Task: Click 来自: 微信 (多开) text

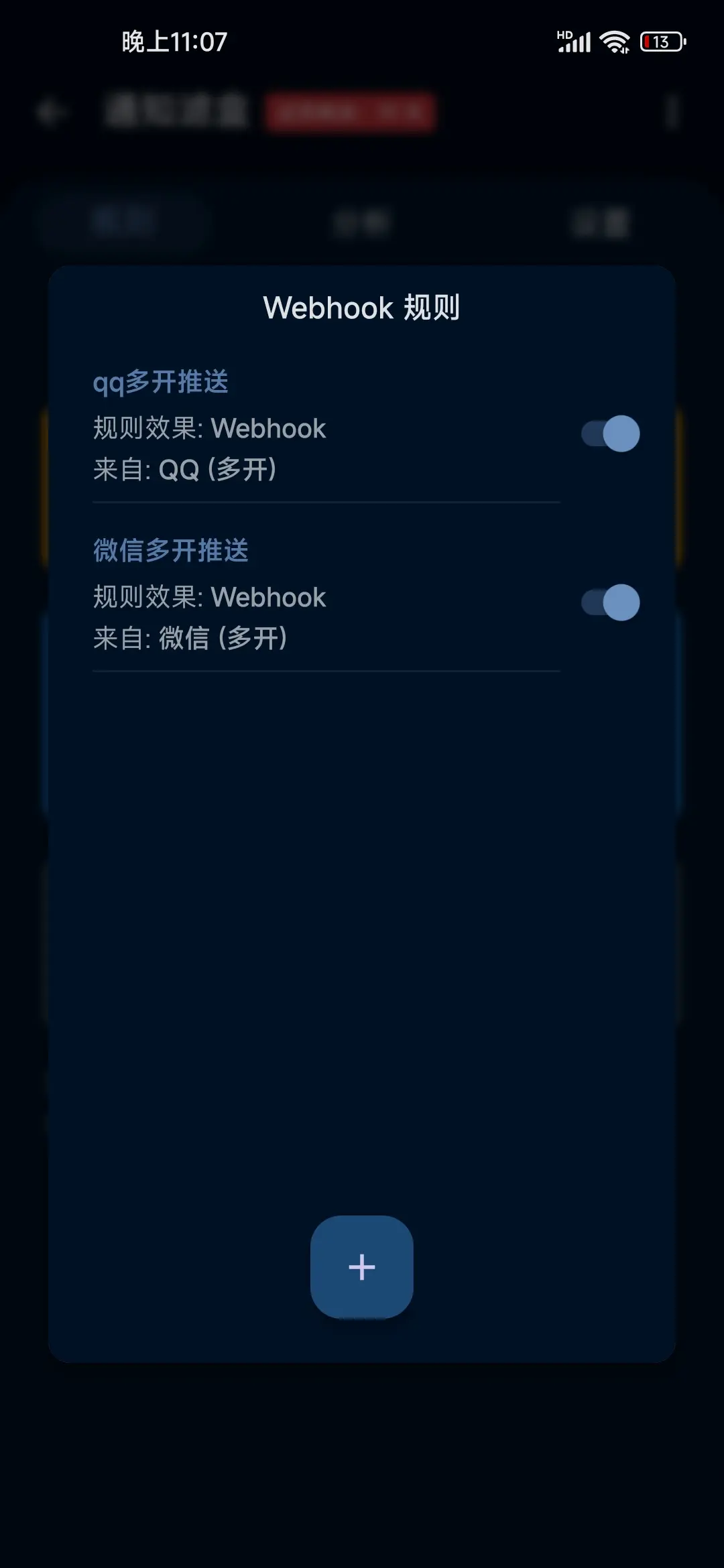Action: point(191,639)
